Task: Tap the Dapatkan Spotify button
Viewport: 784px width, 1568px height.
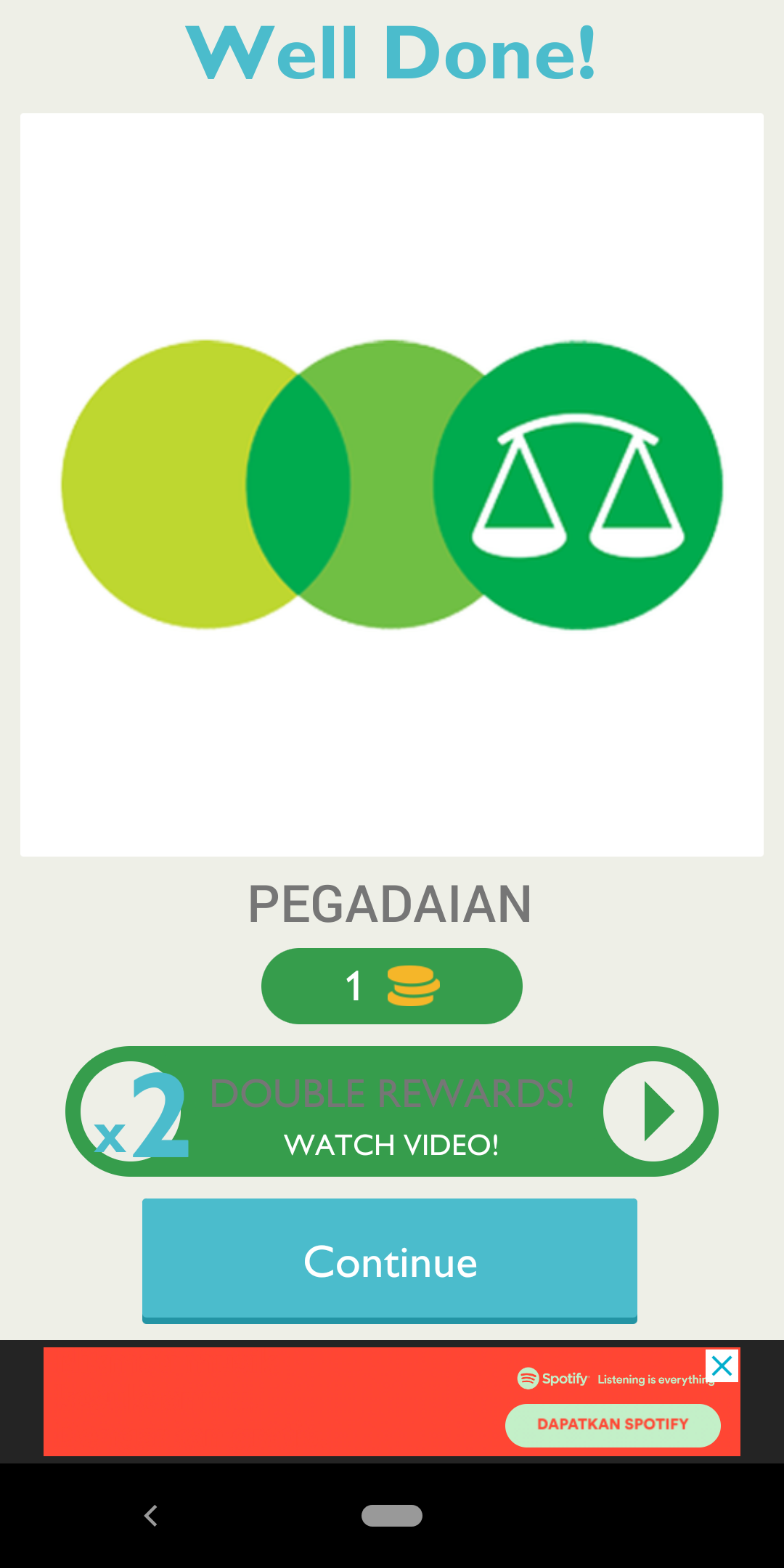Action: pos(613,1425)
